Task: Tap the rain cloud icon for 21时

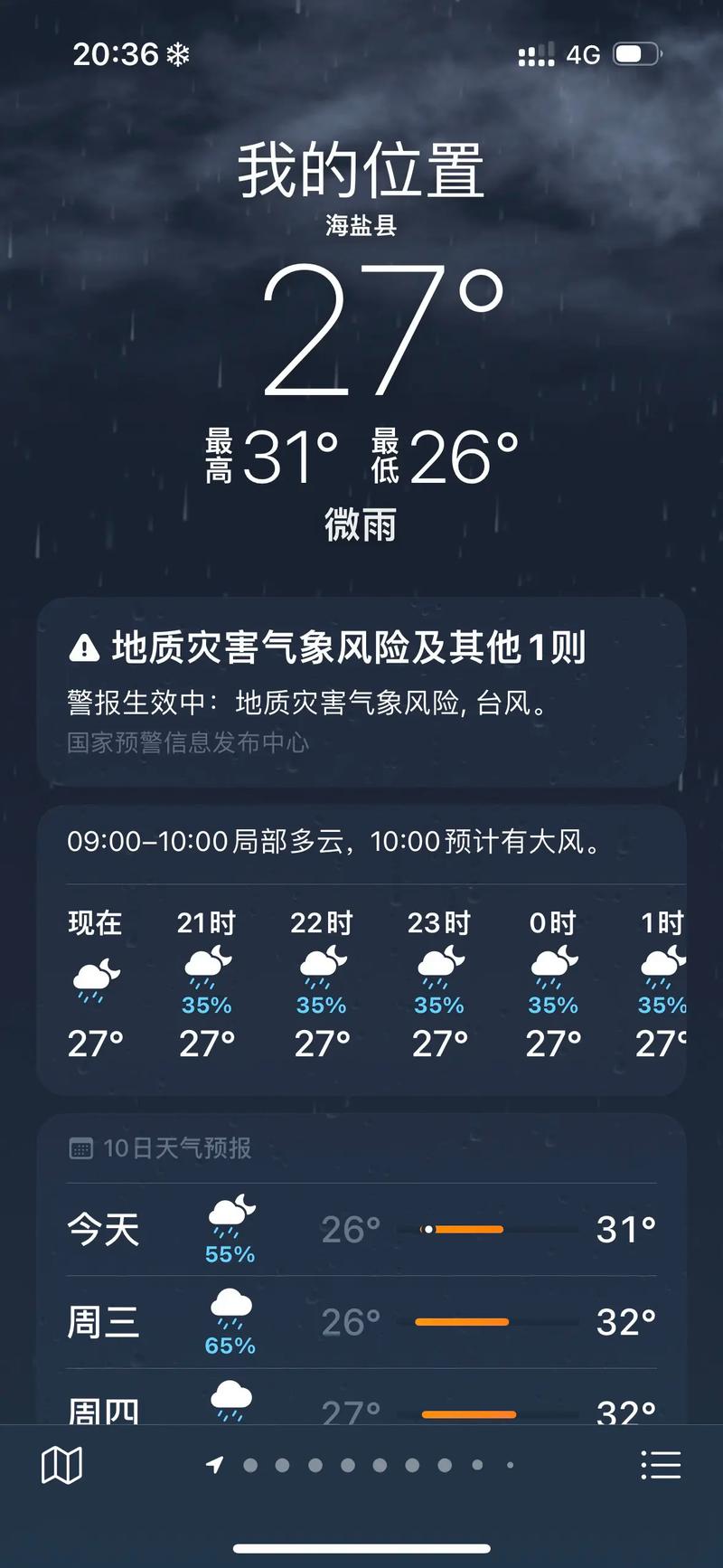Action: click(x=206, y=968)
